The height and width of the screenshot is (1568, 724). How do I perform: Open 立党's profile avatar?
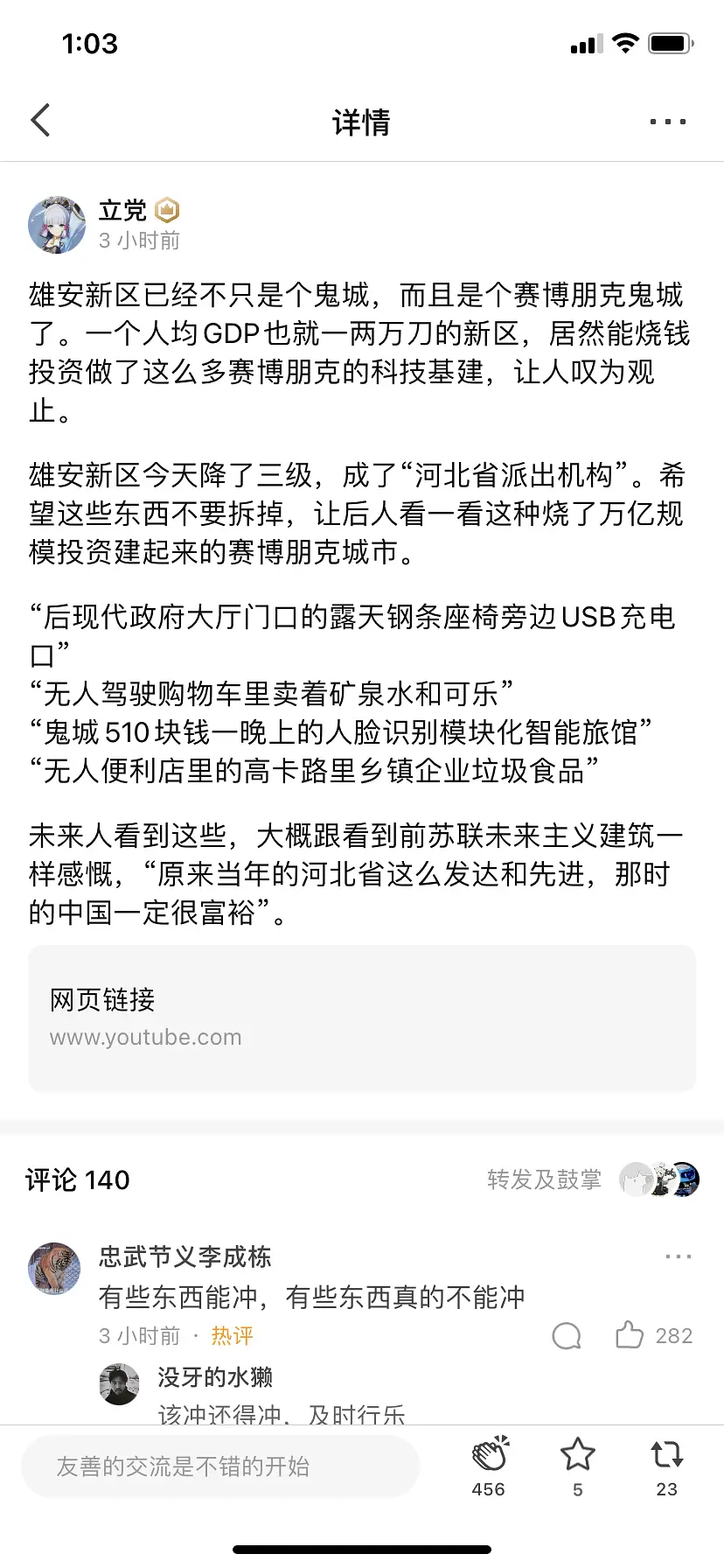click(x=57, y=225)
